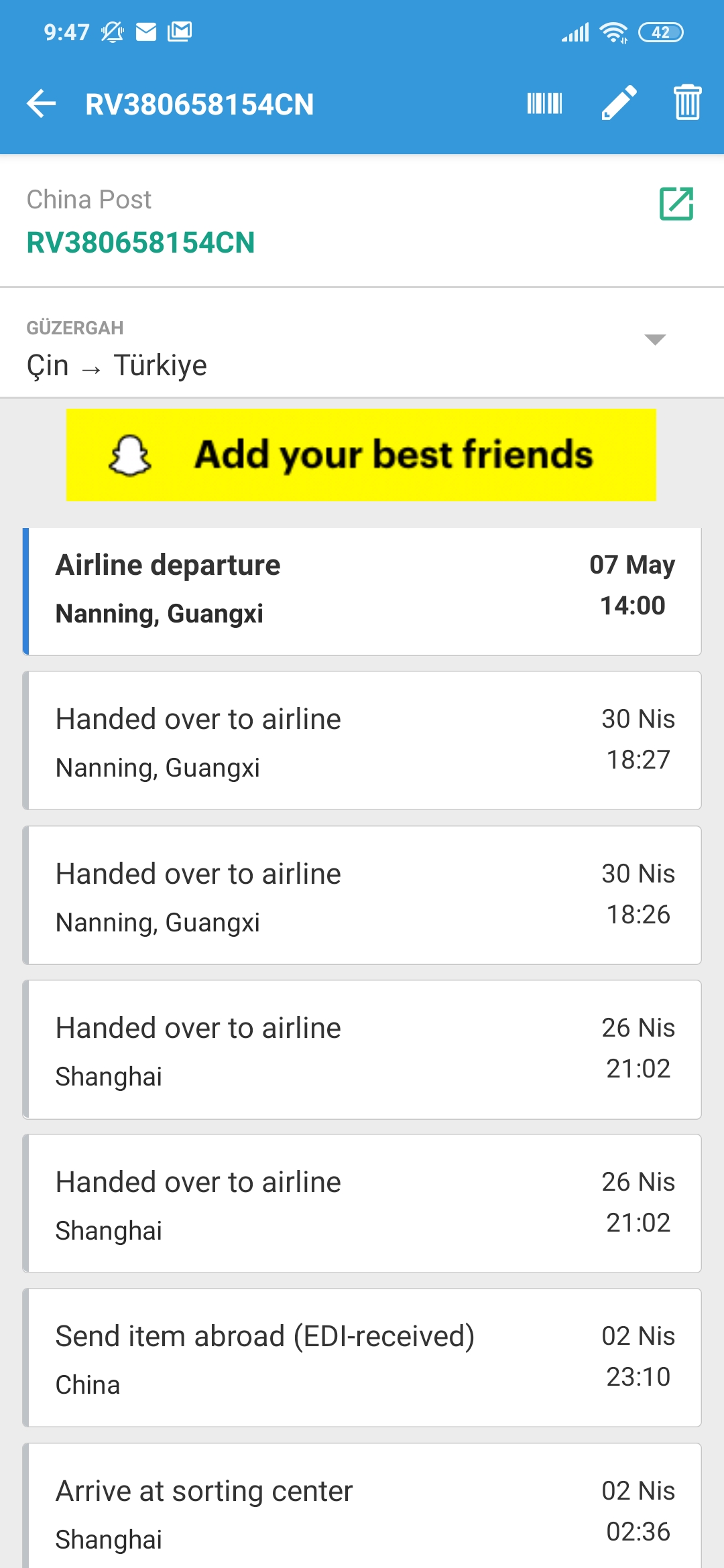Go back using the top arrow
Image resolution: width=724 pixels, height=1568 pixels.
point(42,104)
